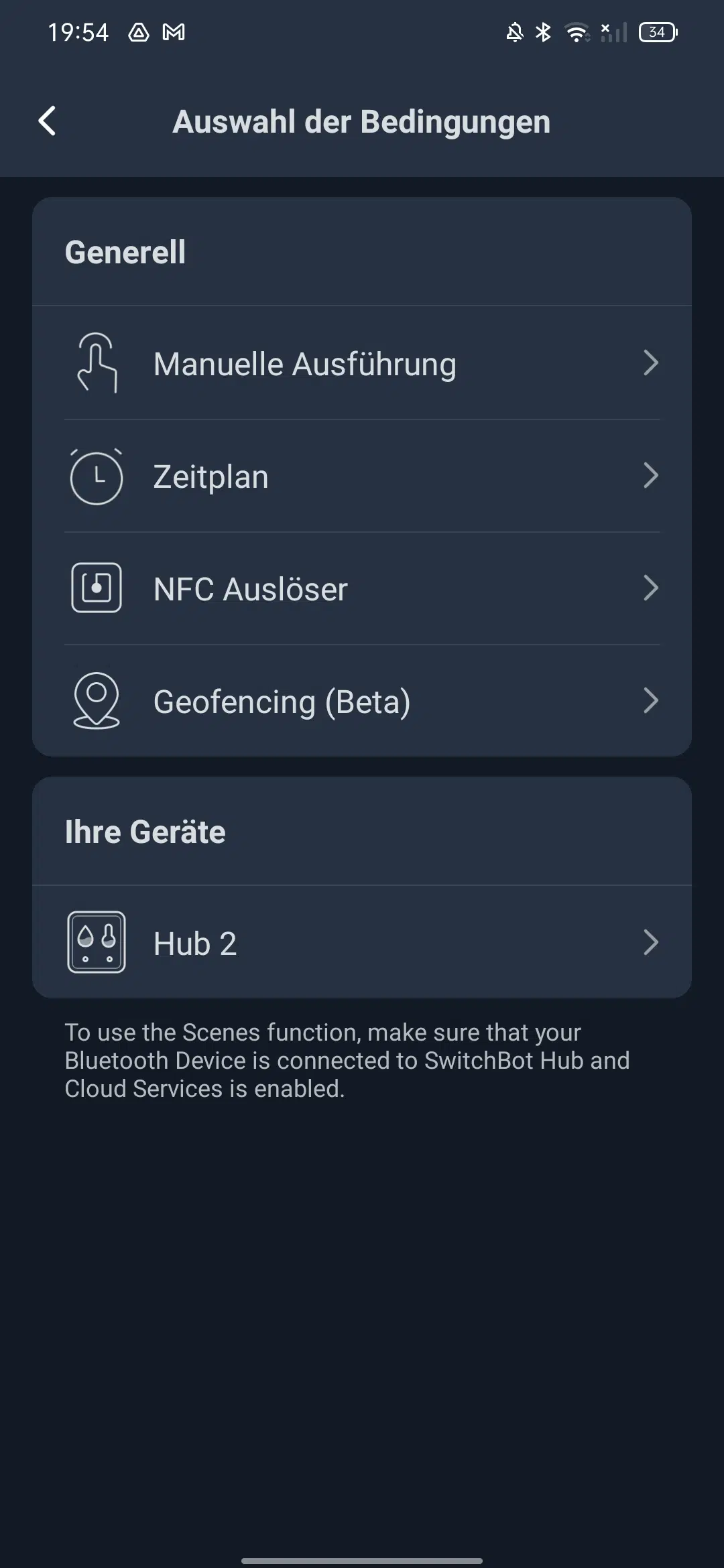Open the Manuelle Ausführung condition
The width and height of the screenshot is (724, 1568).
(x=362, y=363)
